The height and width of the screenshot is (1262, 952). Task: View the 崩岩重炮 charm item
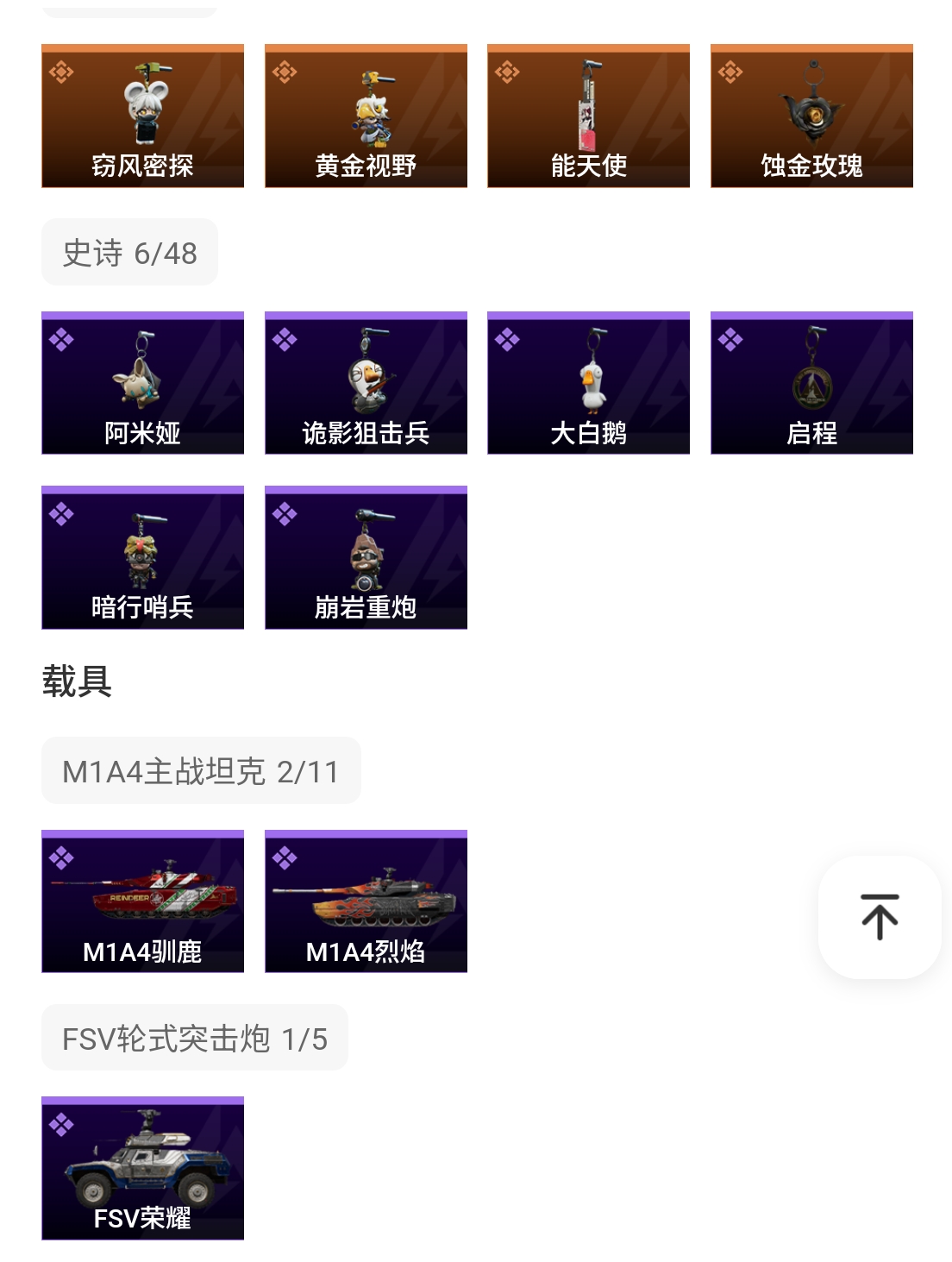(366, 557)
